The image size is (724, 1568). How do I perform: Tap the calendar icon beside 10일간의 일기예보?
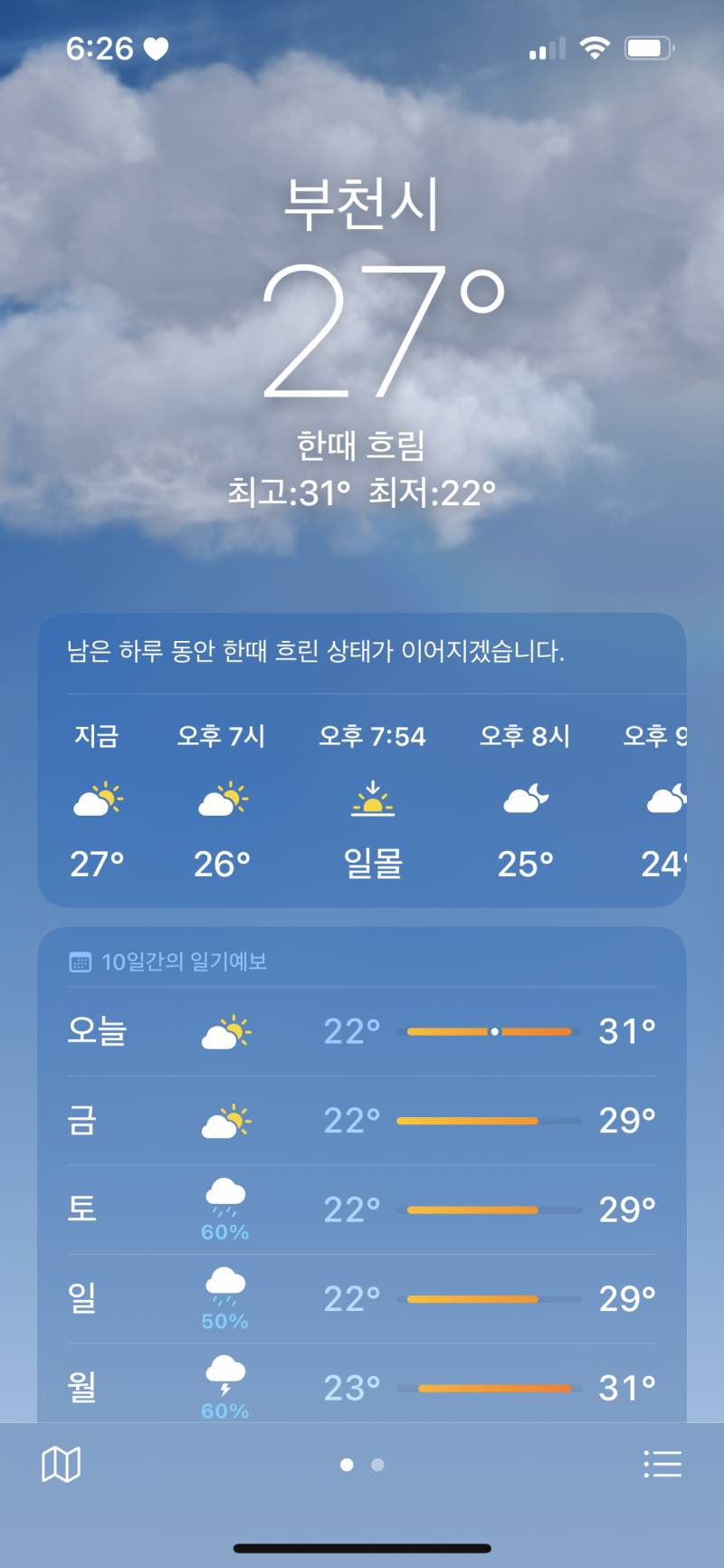coord(78,963)
